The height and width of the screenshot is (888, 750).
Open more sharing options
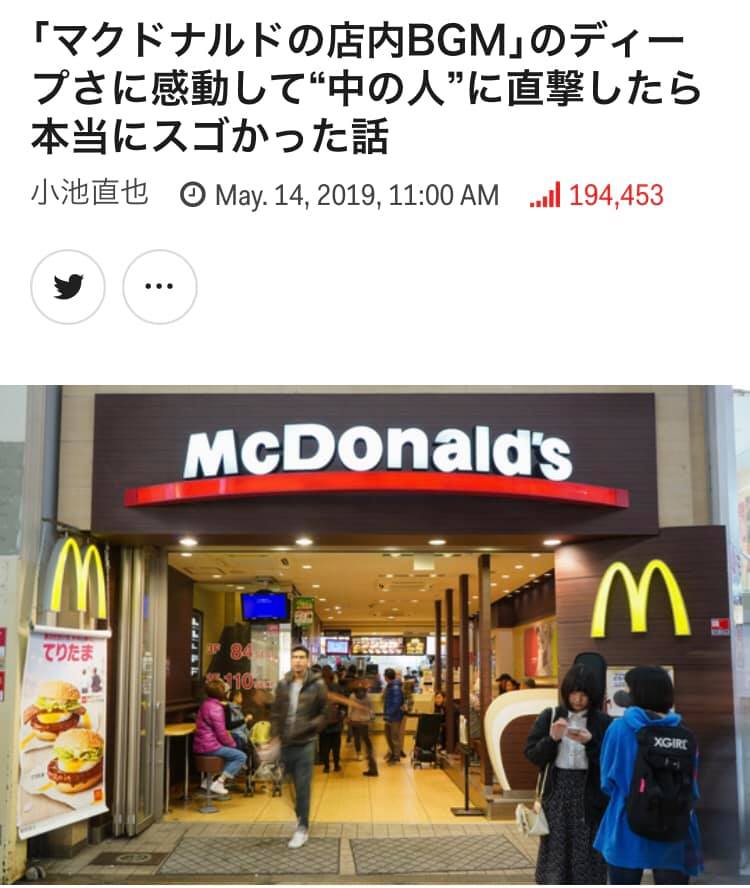[159, 287]
